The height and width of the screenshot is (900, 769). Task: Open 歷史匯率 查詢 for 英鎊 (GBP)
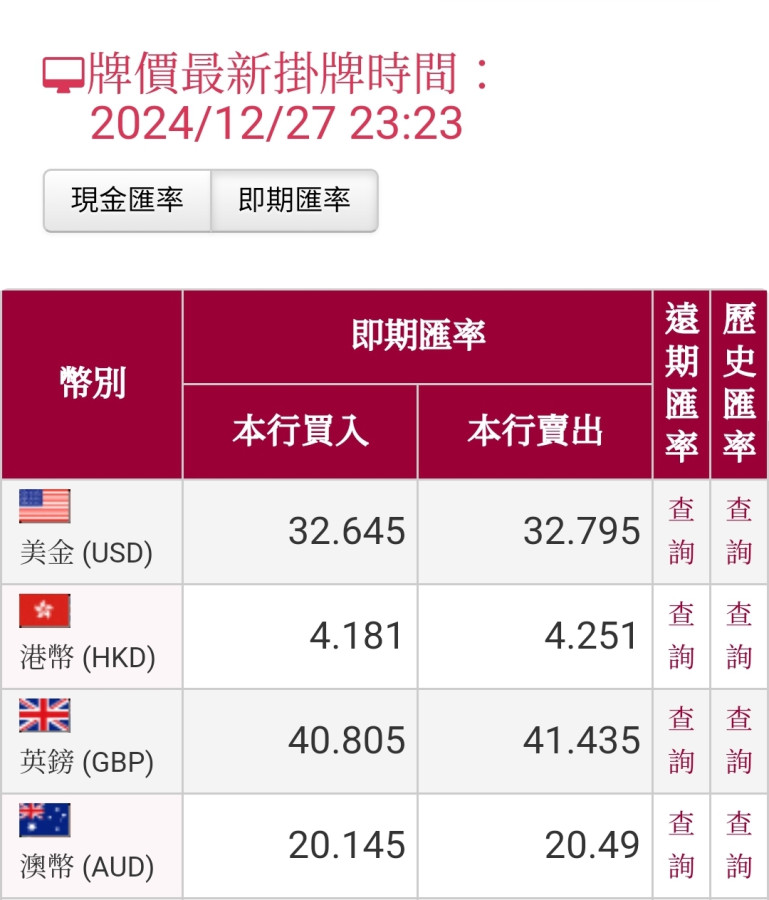(739, 740)
